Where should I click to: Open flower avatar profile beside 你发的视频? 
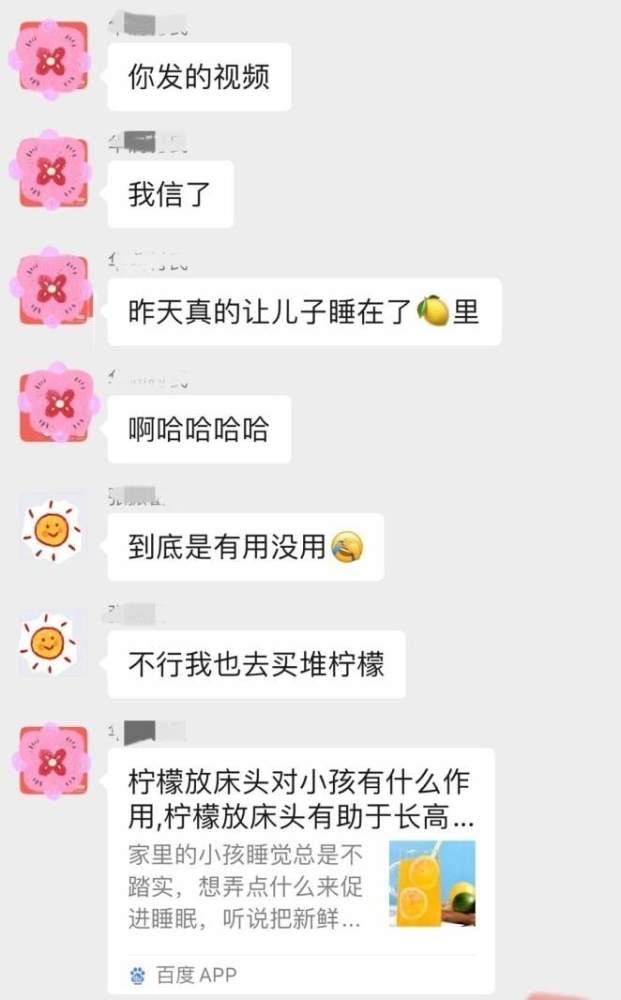click(54, 61)
